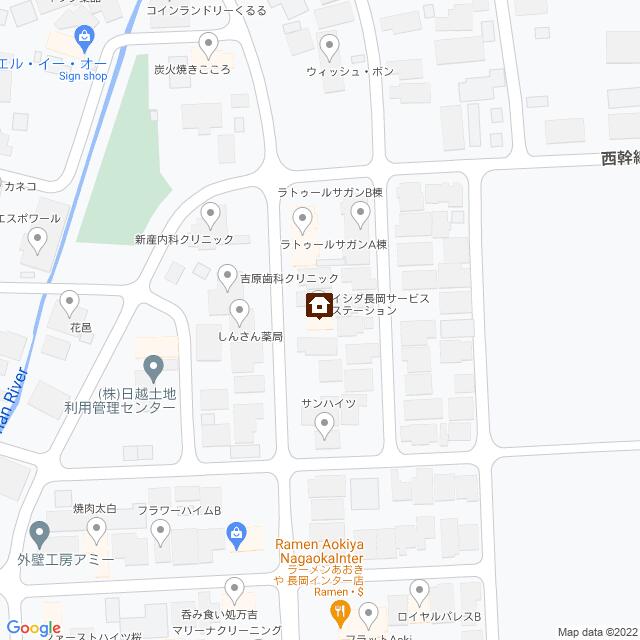Open the 花邑 place pin
The height and width of the screenshot is (640, 640).
point(70,301)
